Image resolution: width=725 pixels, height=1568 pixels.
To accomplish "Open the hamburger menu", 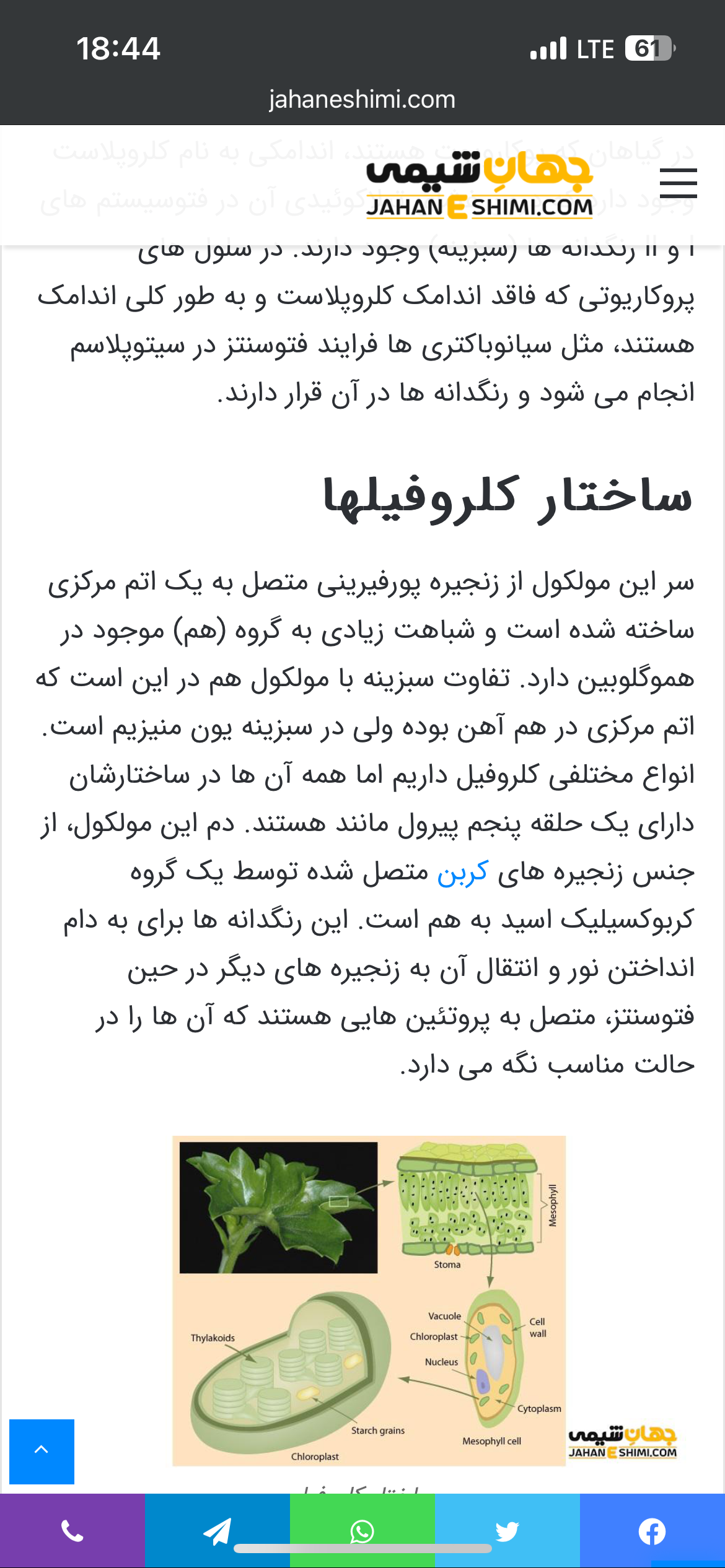I will 678,183.
